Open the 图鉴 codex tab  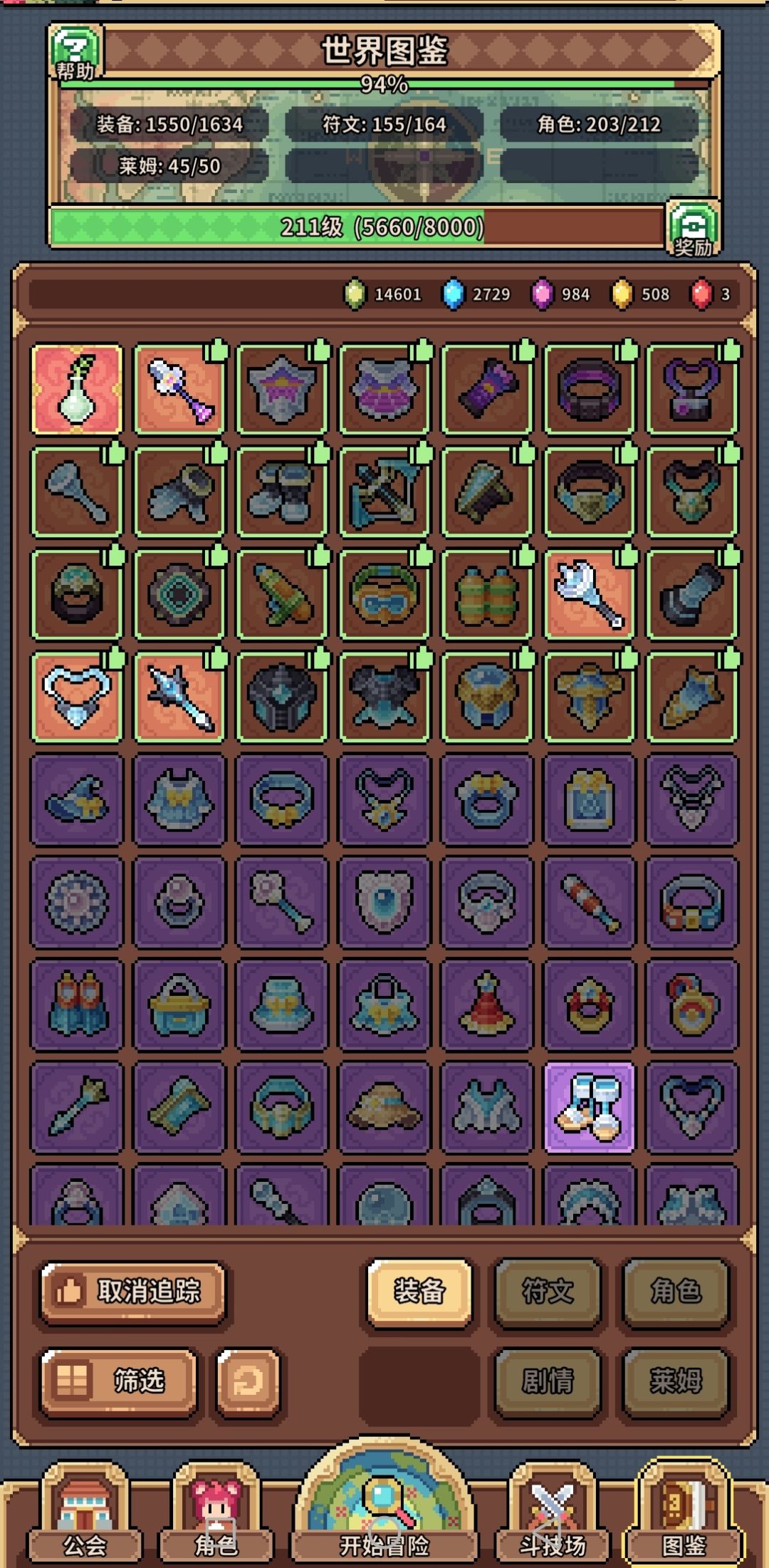[684, 1512]
